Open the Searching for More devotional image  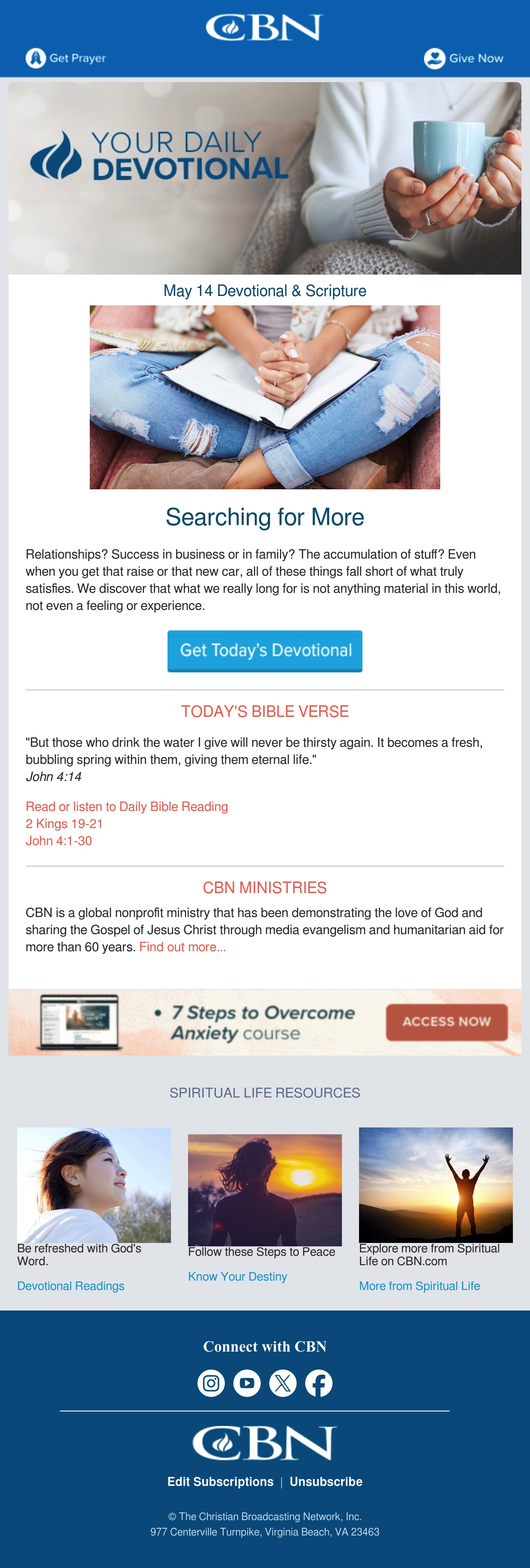click(x=265, y=397)
